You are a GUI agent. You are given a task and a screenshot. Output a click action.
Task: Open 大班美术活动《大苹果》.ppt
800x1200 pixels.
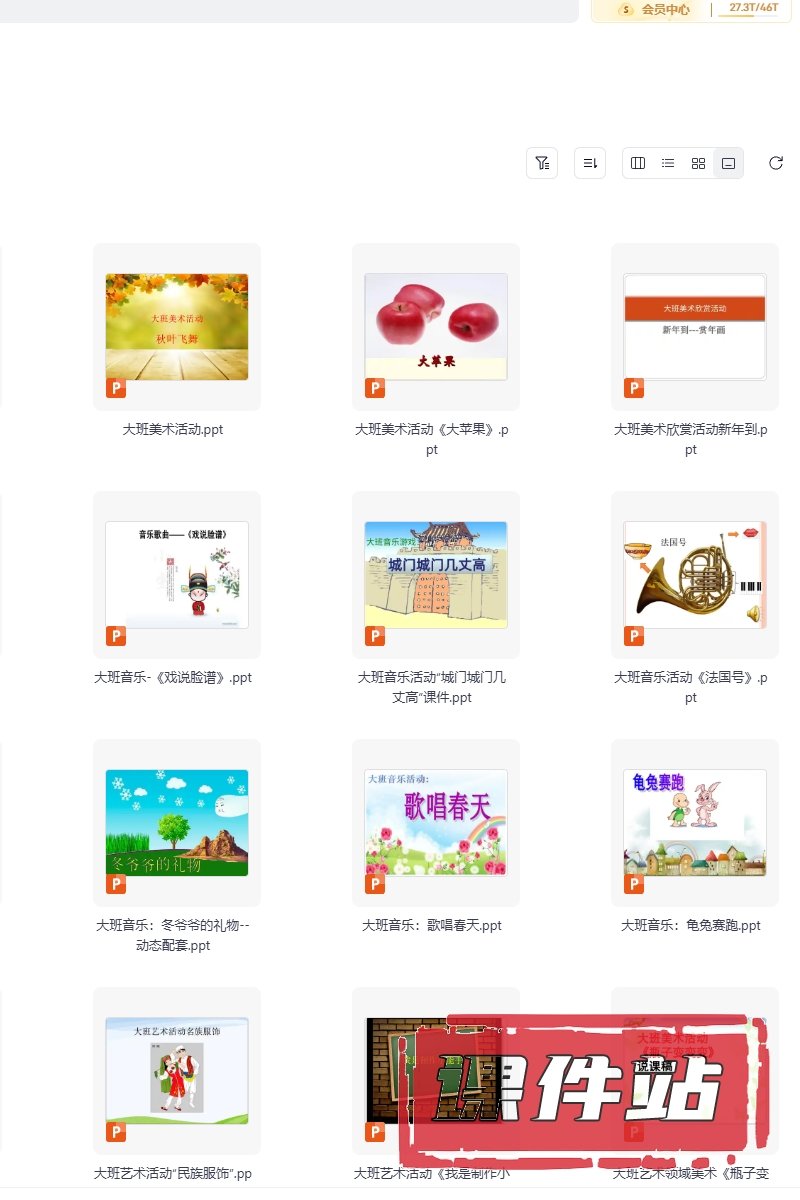click(x=436, y=327)
